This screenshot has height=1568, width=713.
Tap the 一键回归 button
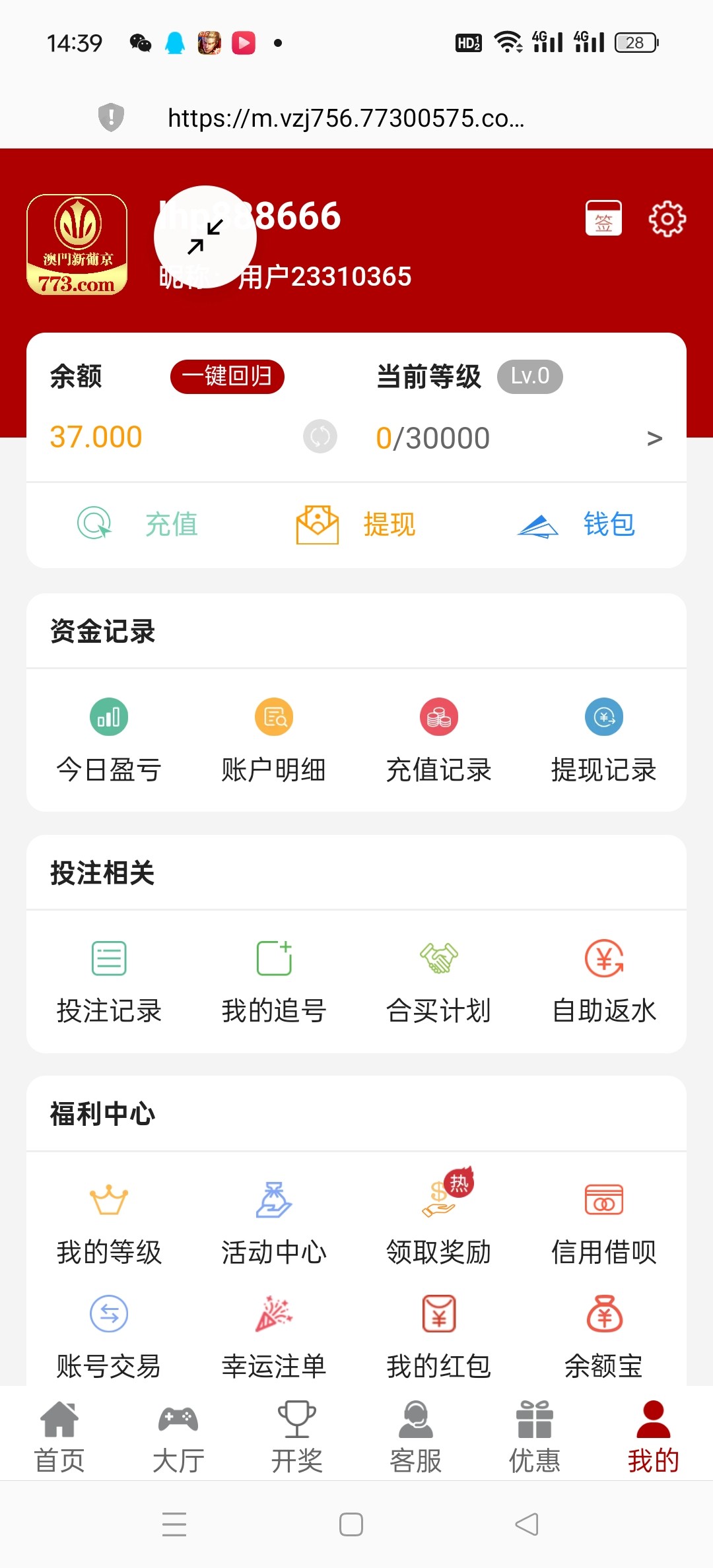point(227,377)
